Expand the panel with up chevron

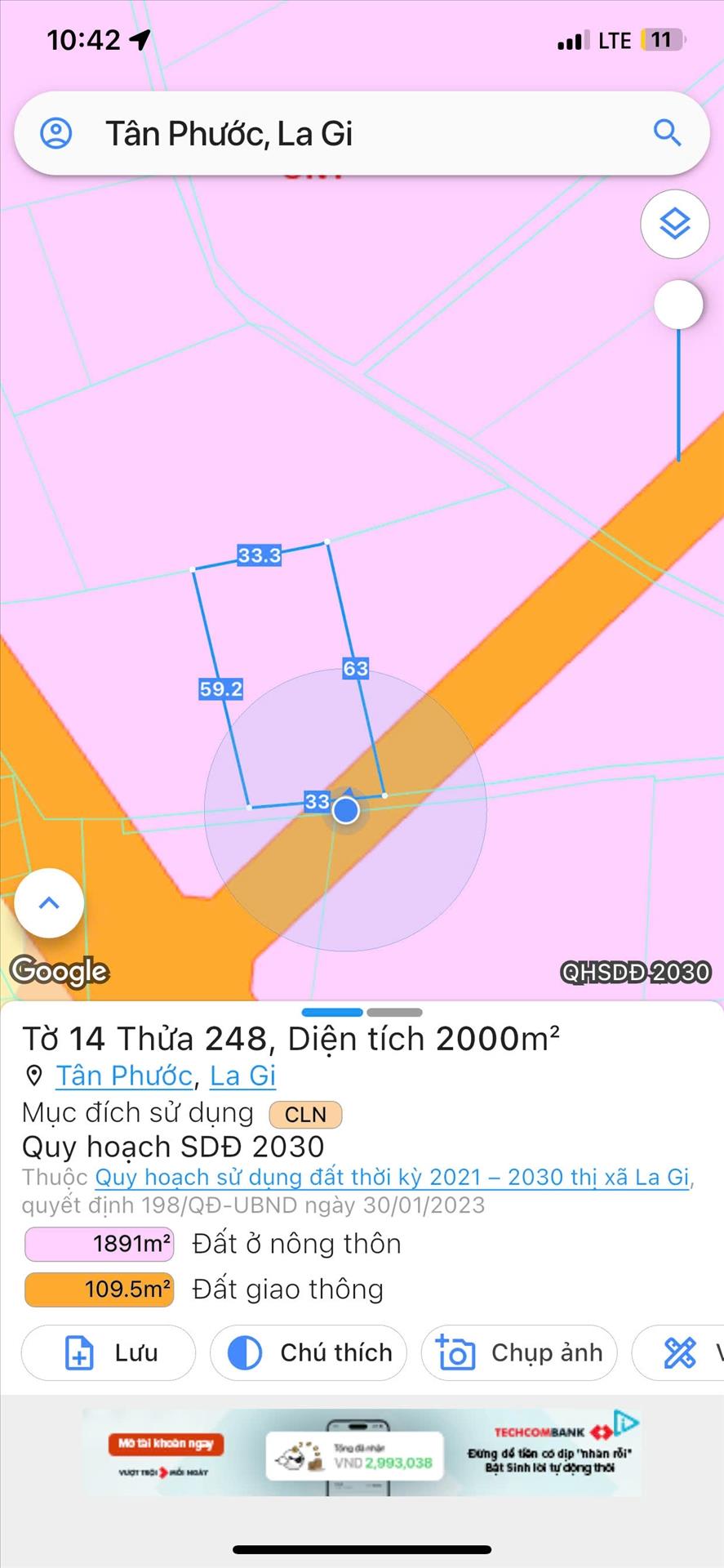tap(49, 902)
